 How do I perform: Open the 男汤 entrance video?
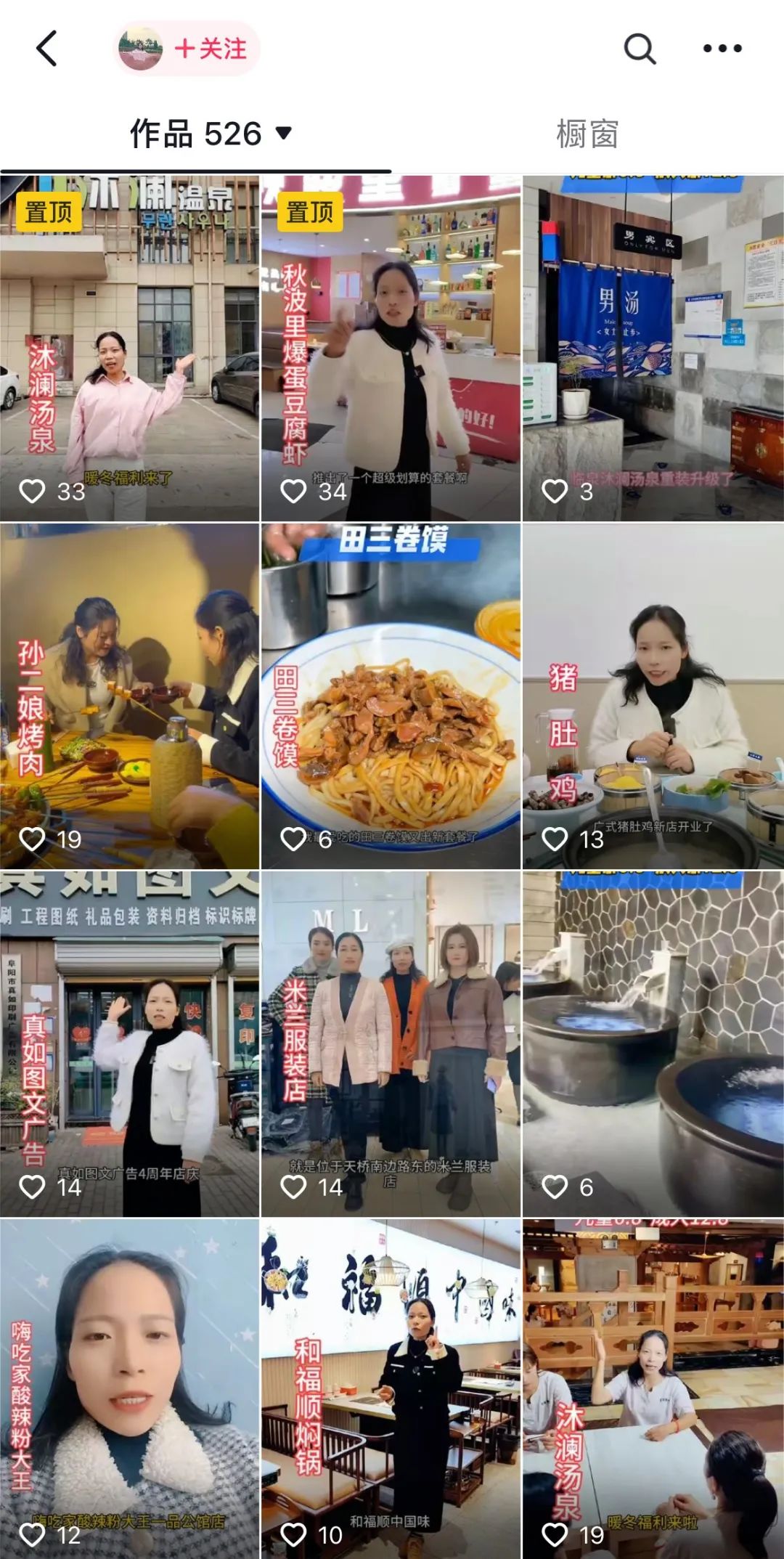pos(653,349)
